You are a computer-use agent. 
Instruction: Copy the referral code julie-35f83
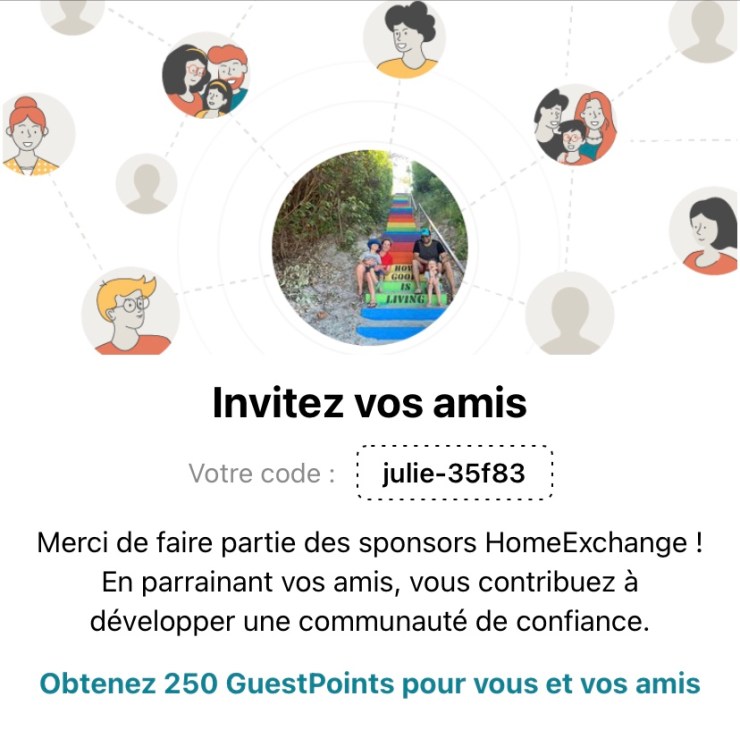(454, 473)
